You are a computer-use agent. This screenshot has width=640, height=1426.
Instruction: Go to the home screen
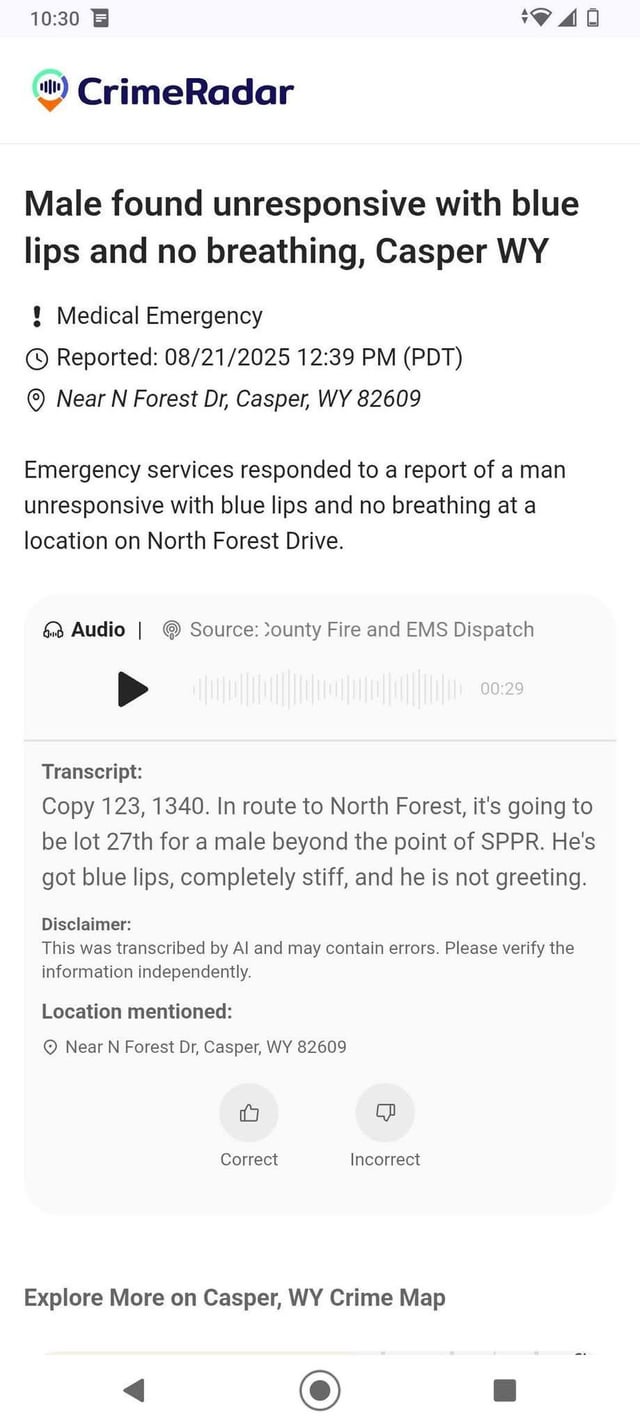click(x=320, y=1389)
